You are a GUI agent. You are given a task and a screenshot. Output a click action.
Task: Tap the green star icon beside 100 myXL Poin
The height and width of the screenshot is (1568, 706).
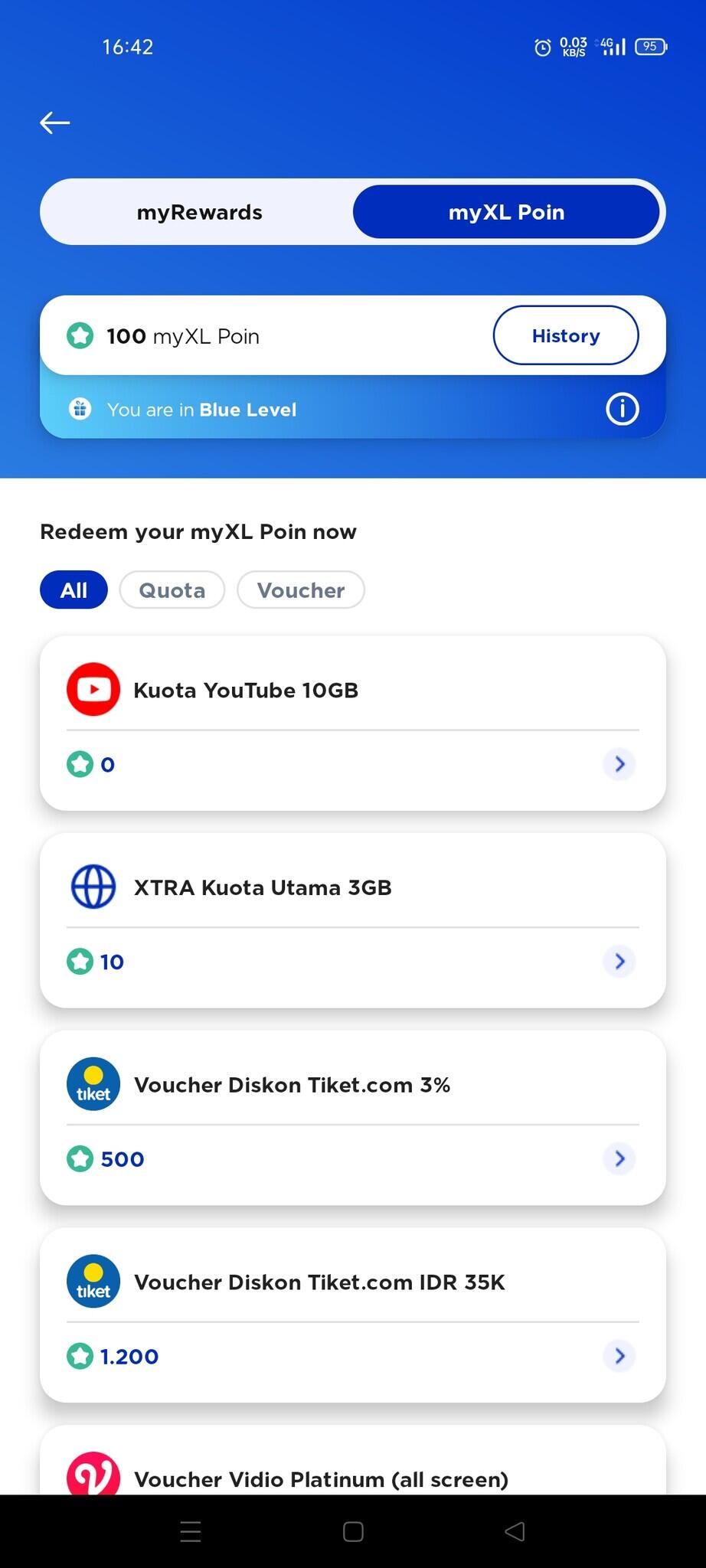pos(80,335)
